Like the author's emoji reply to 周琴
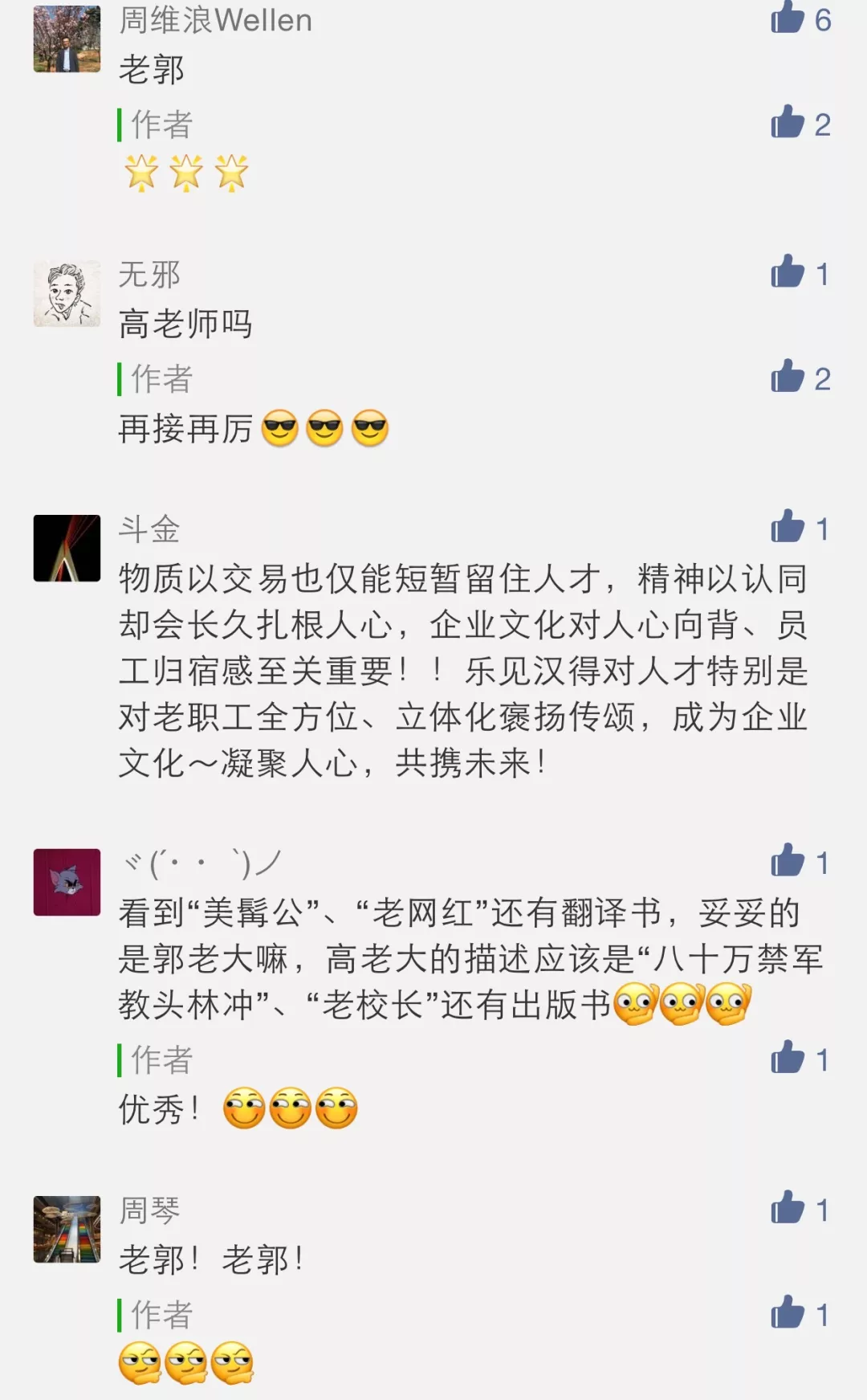Viewport: 867px width, 1400px height. click(788, 1314)
